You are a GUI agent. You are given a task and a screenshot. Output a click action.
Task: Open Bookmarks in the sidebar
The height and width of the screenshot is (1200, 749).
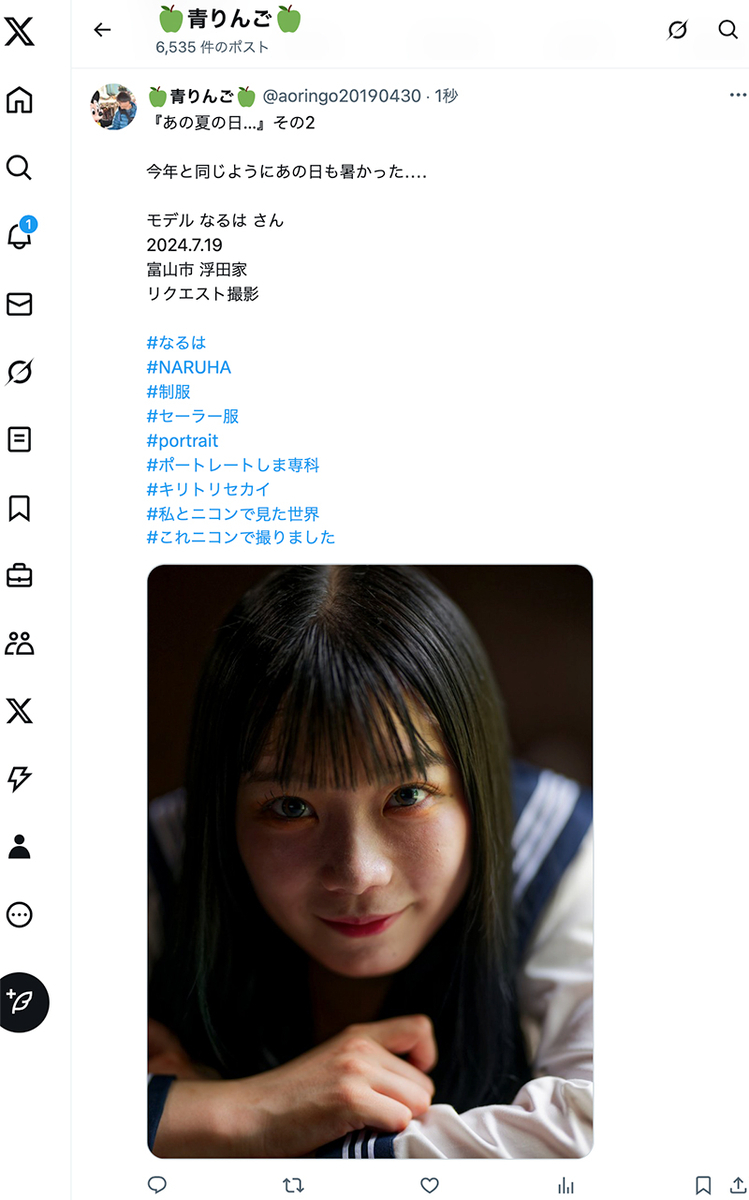click(x=19, y=508)
